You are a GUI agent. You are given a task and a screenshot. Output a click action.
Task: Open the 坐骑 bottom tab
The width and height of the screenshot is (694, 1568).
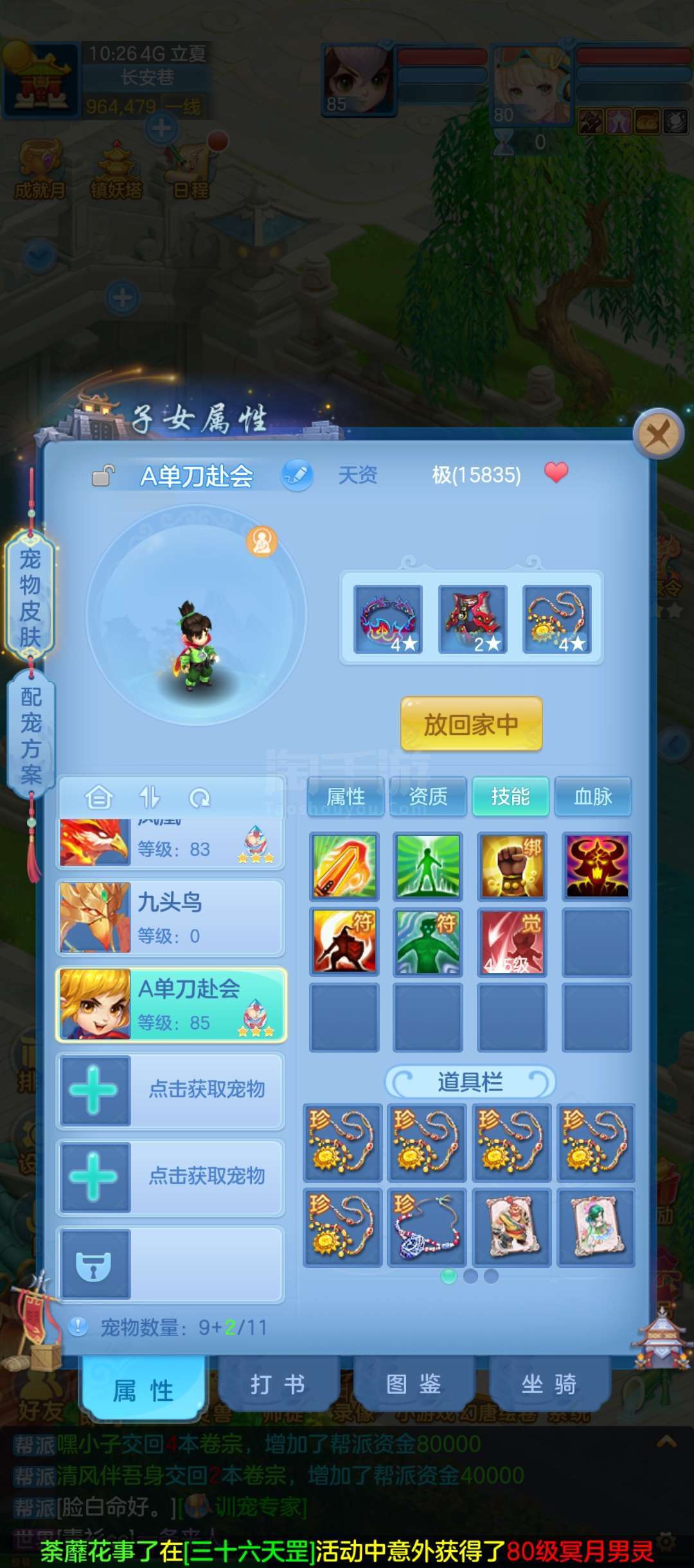(x=549, y=1385)
